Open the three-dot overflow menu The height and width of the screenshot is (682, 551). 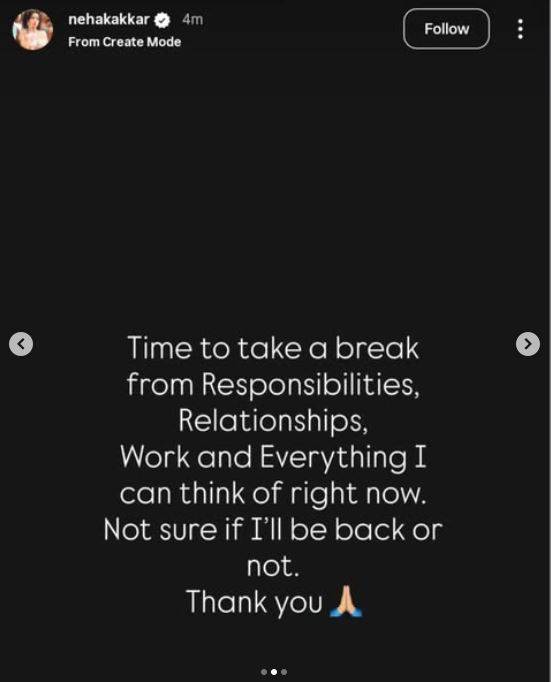[x=520, y=29]
